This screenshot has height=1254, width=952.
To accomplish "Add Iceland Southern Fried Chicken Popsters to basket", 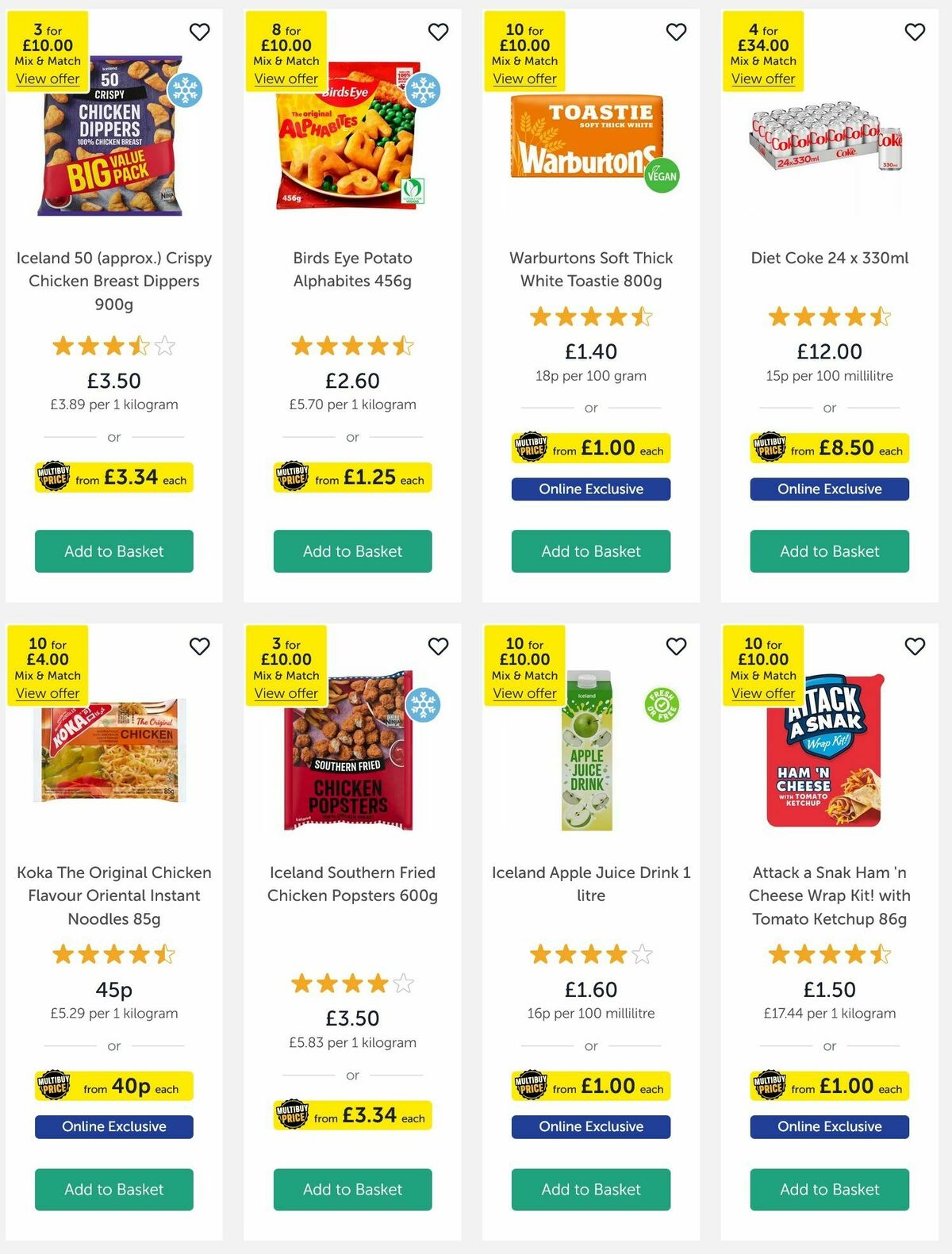I will tap(352, 1190).
